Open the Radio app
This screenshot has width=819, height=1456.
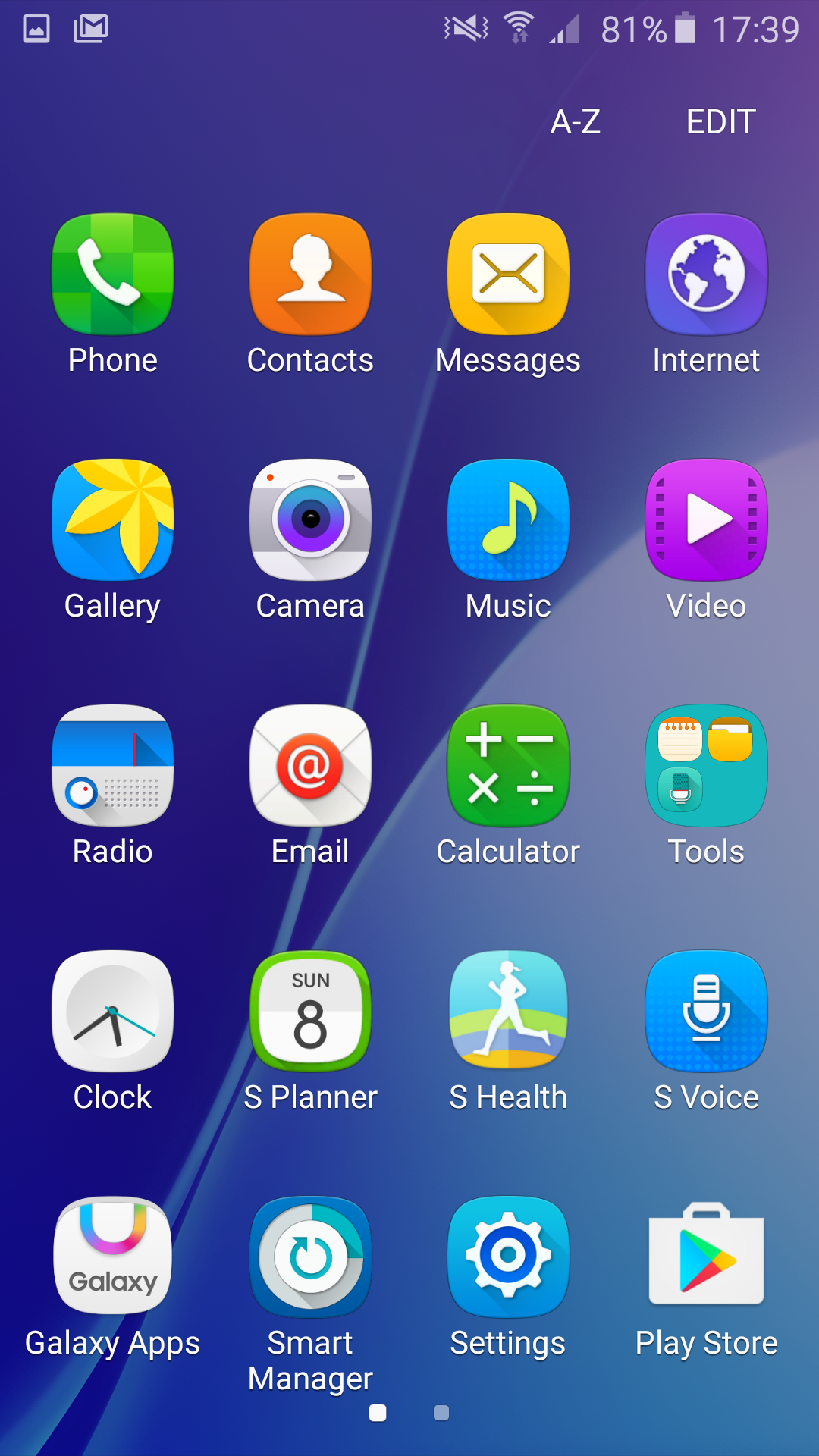(x=113, y=766)
